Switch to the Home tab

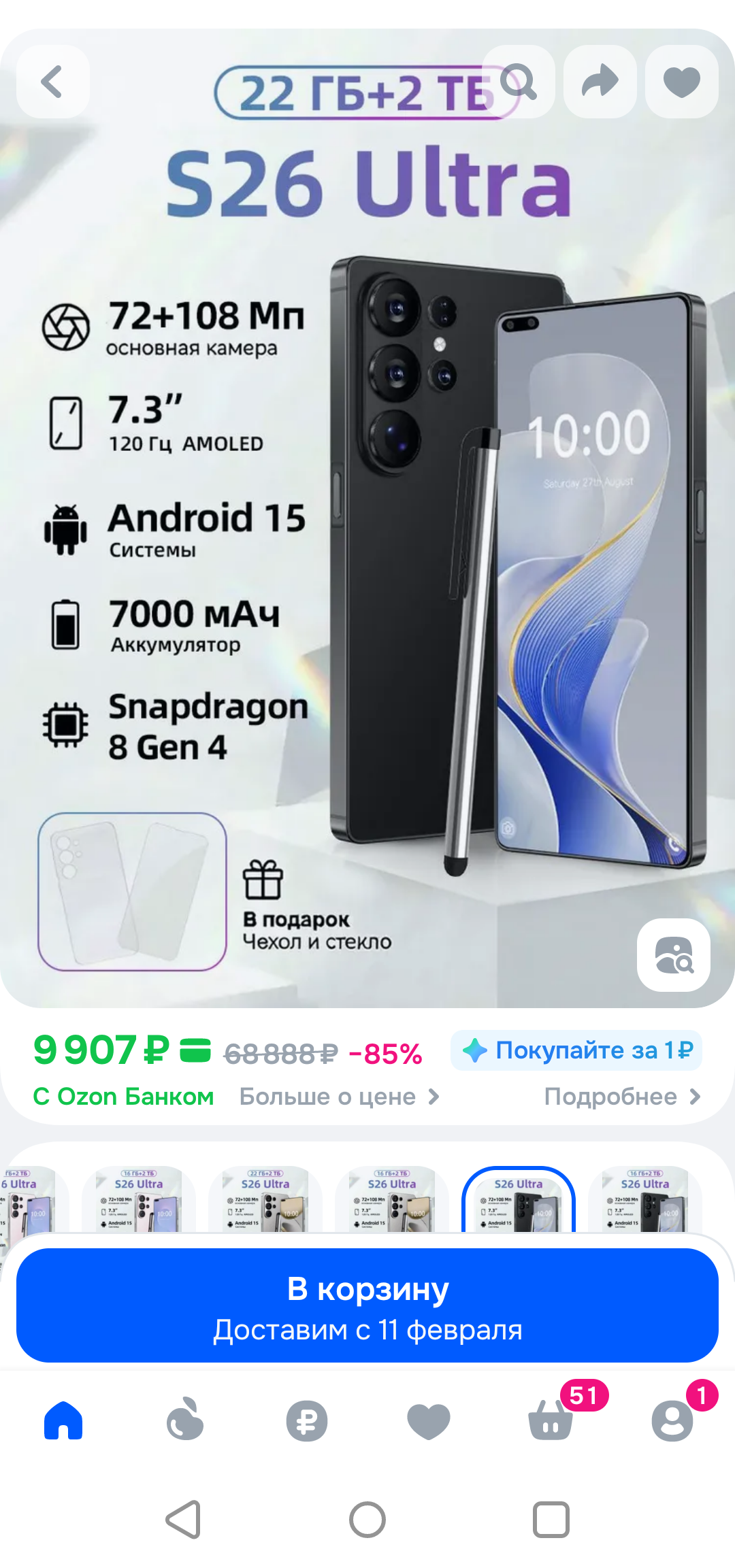pos(63,1420)
